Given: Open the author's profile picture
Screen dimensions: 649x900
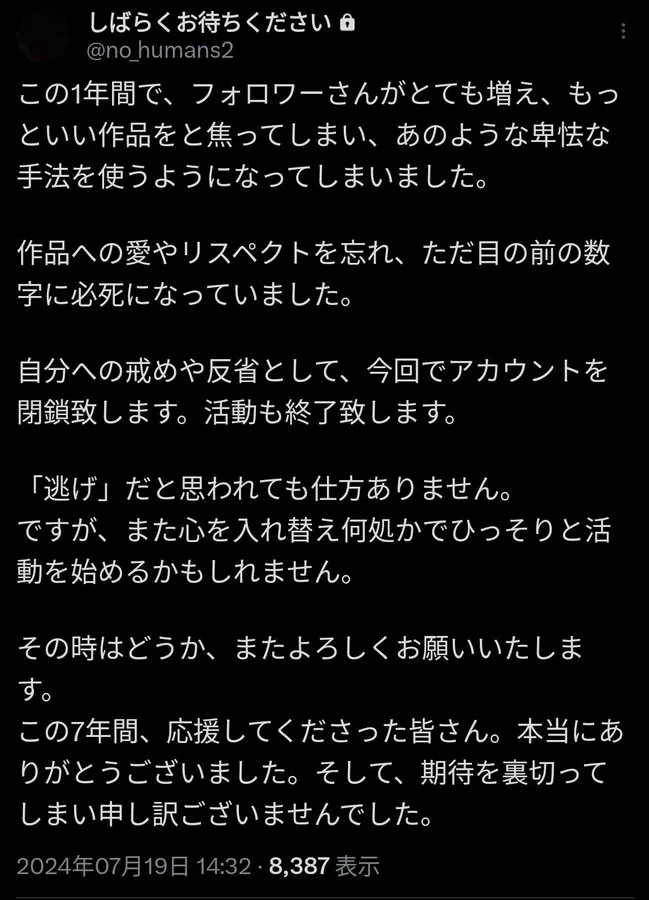Looking at the screenshot, I should [42, 36].
